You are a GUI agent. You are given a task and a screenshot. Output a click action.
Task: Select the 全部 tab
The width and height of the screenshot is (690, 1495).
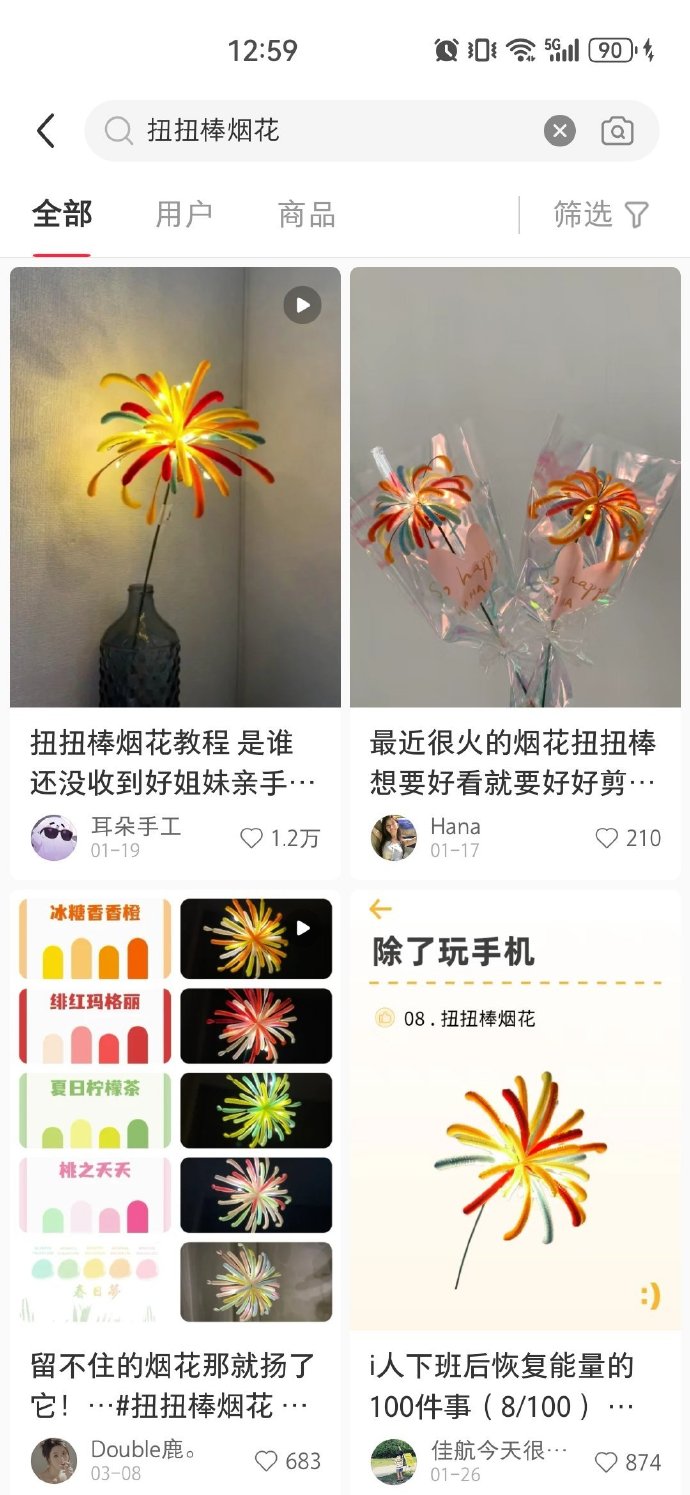click(x=62, y=214)
